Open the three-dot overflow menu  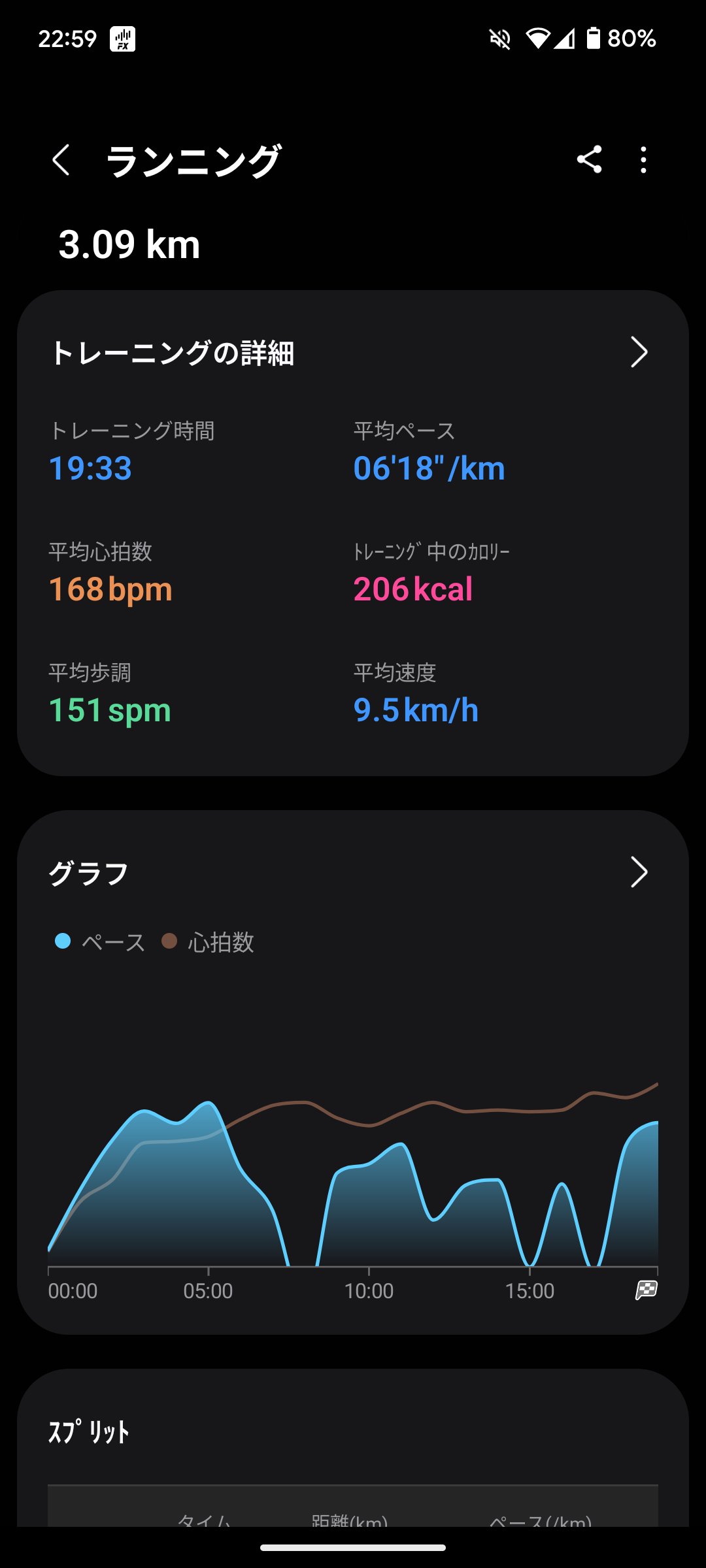click(644, 159)
